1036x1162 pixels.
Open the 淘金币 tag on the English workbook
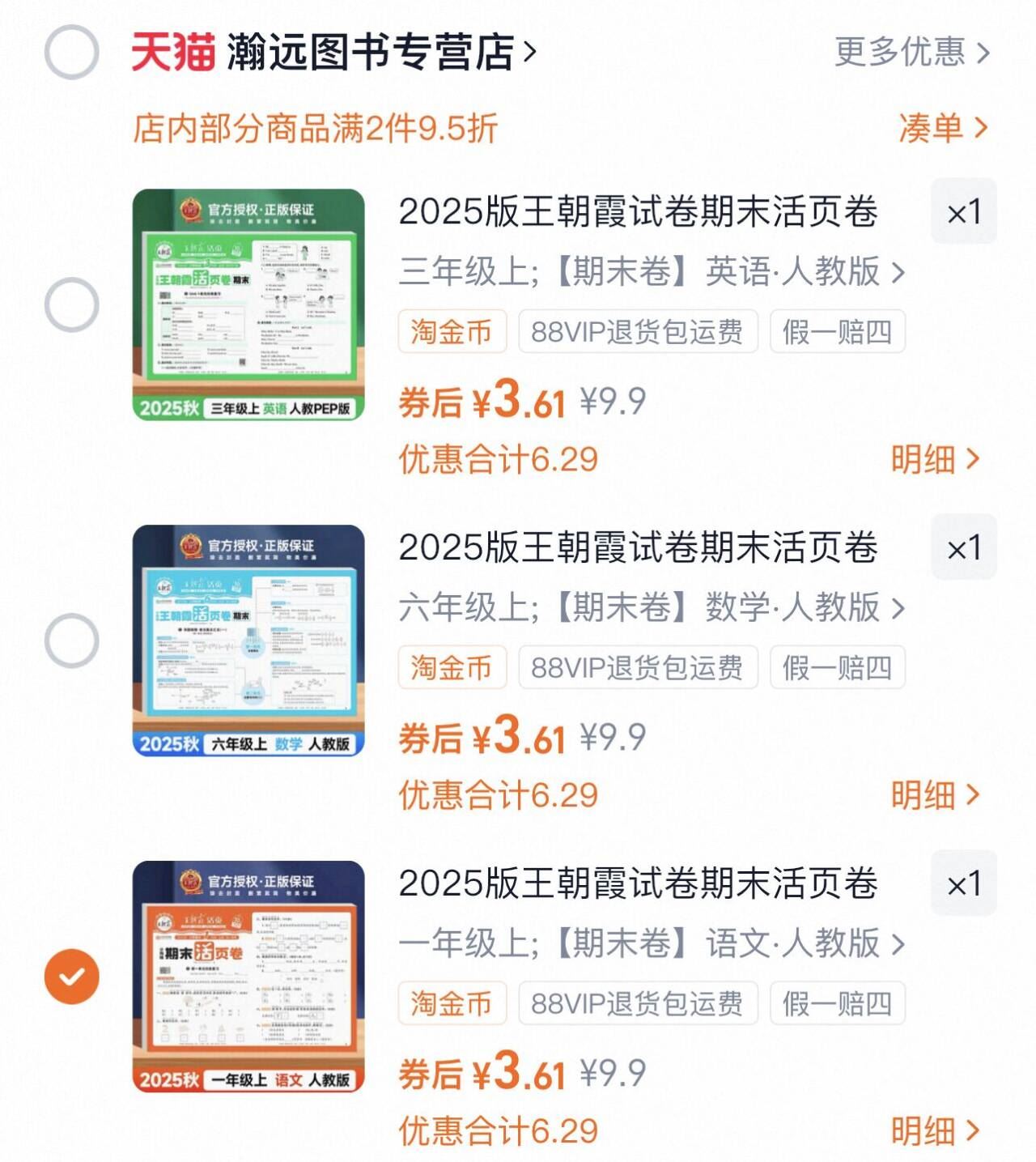point(452,332)
